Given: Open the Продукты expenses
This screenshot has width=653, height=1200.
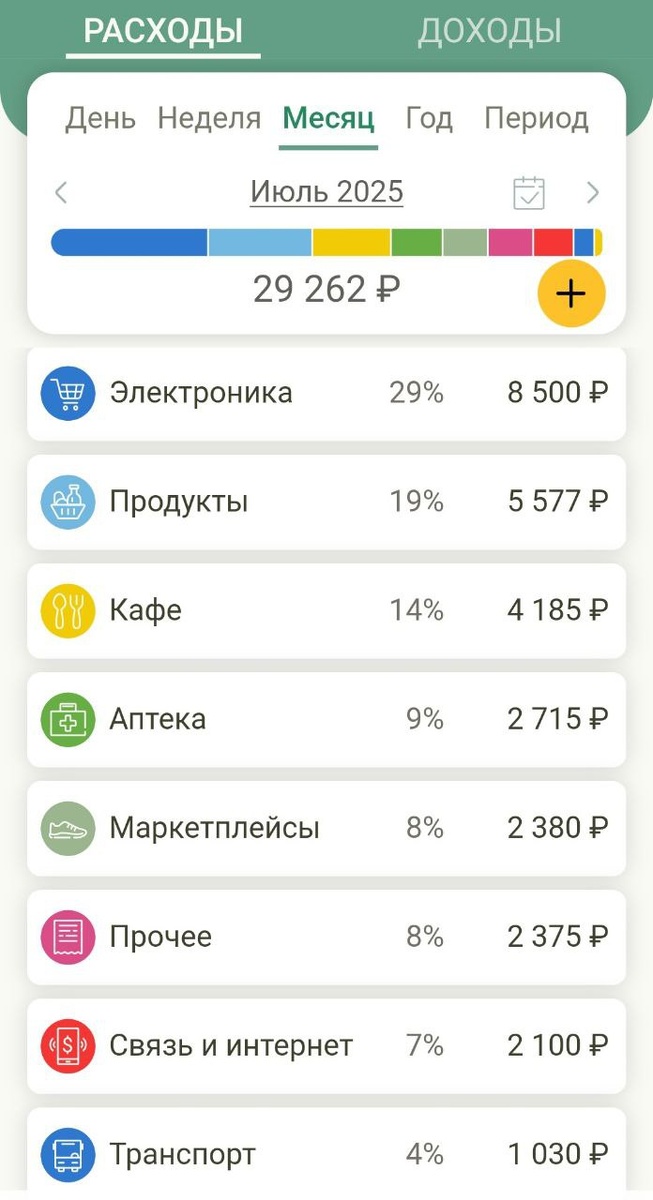Looking at the screenshot, I should pos(326,502).
